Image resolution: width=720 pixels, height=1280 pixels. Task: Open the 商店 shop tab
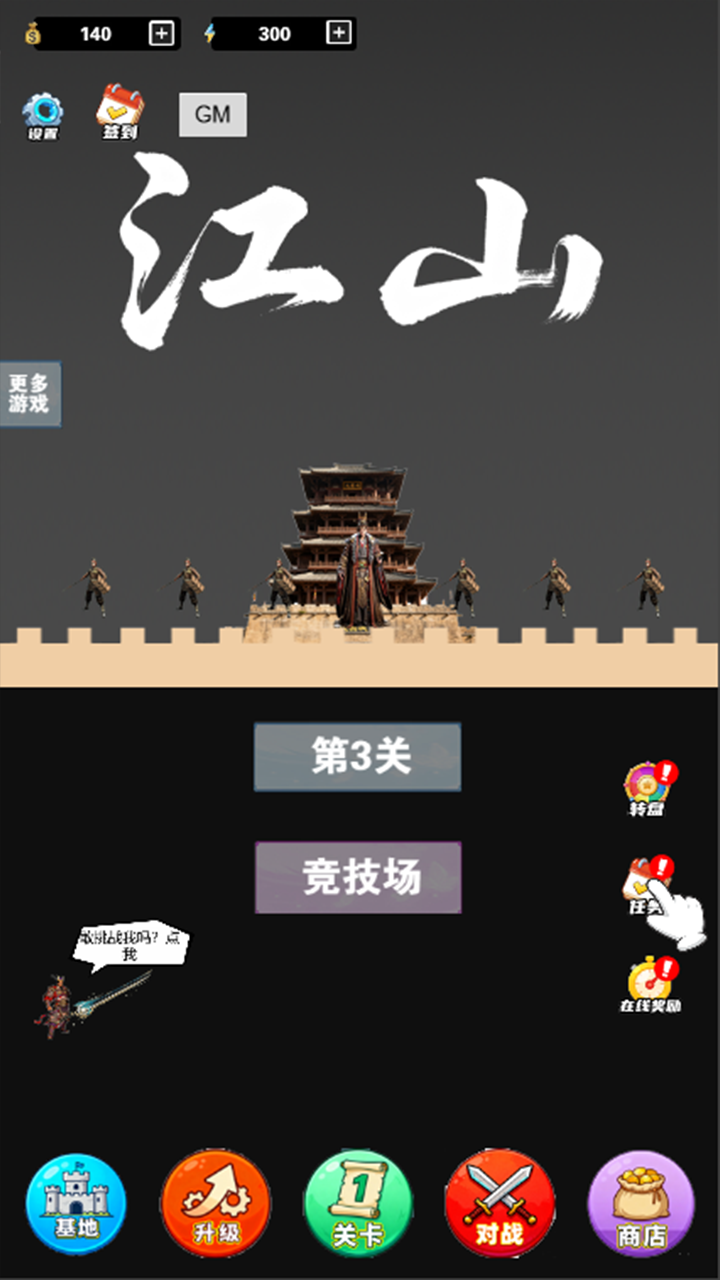[x=641, y=1204]
